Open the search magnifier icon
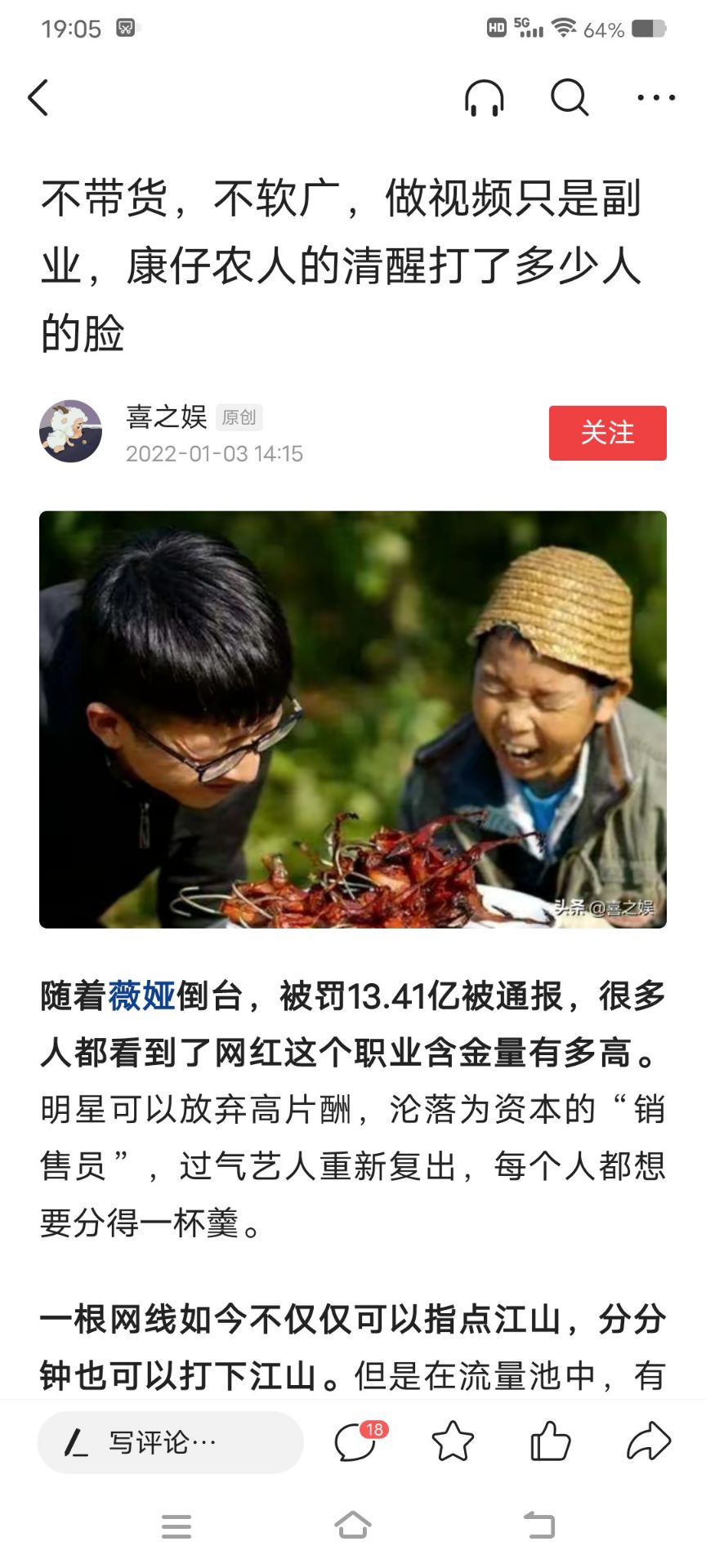This screenshot has height=1568, width=706. pos(570,98)
